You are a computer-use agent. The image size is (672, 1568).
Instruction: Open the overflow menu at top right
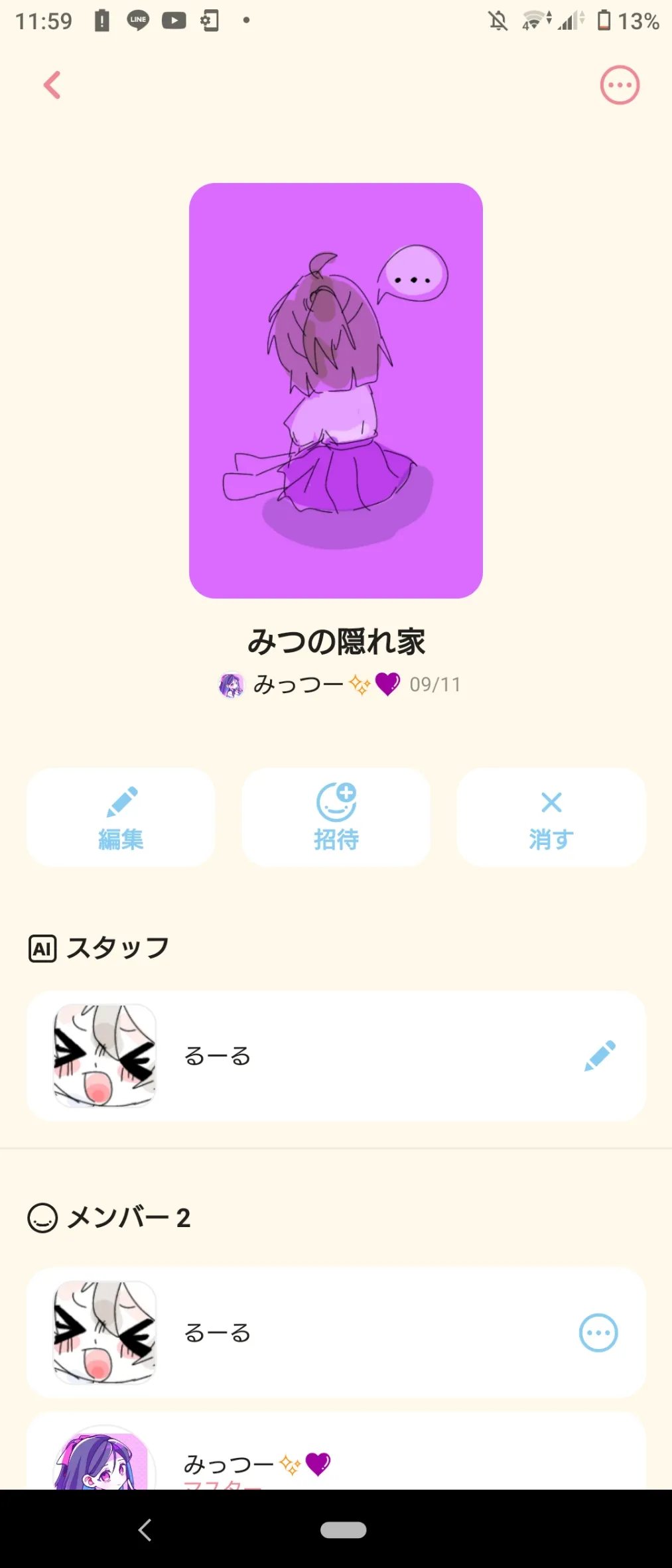tap(620, 85)
